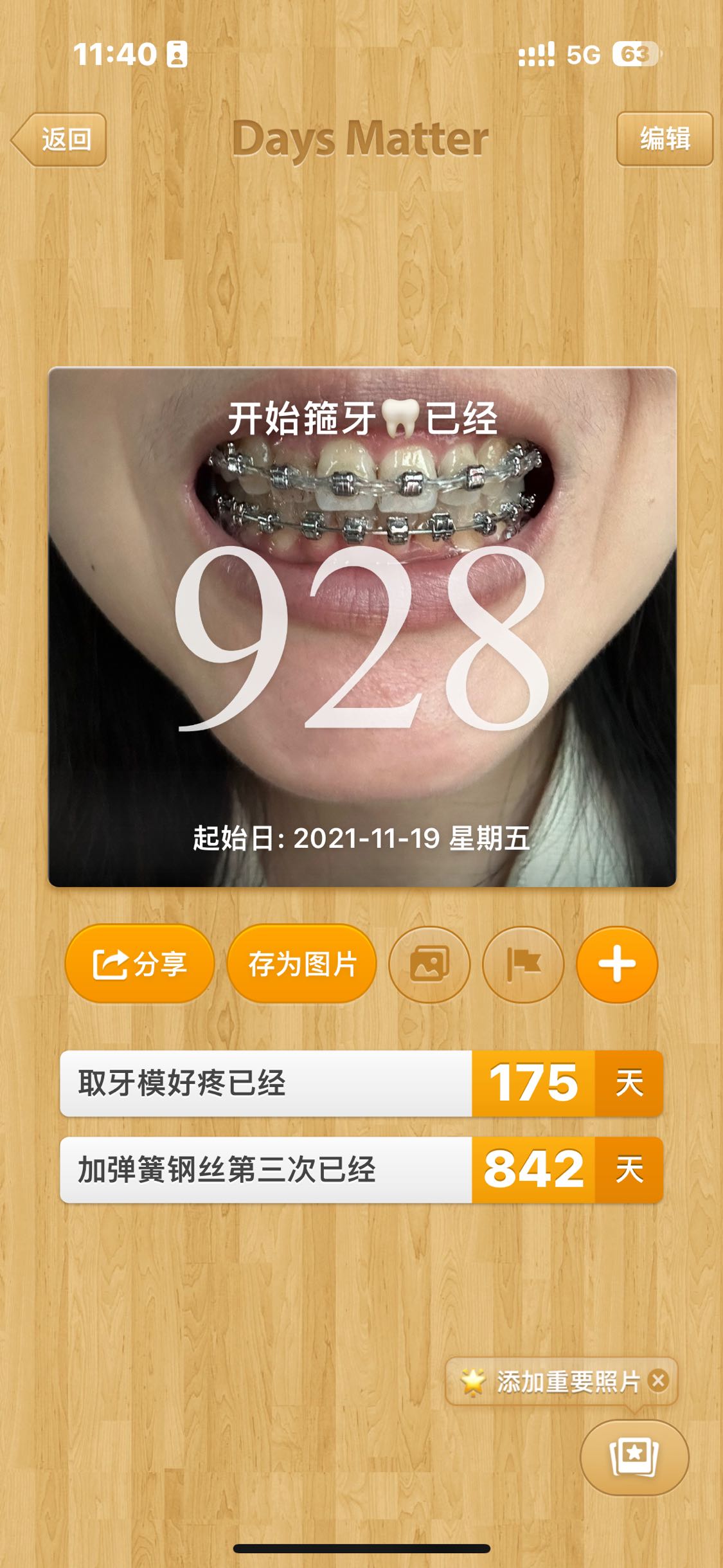Open the important photos album button
The width and height of the screenshot is (723, 1568).
pos(634,1457)
